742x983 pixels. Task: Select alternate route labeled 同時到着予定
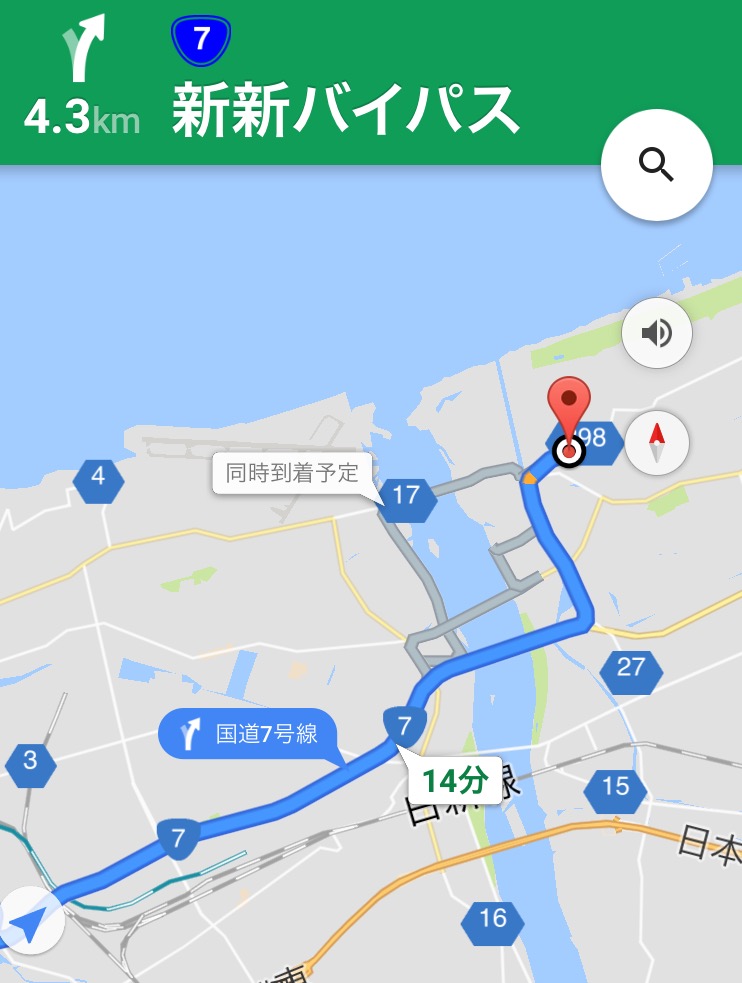[292, 473]
